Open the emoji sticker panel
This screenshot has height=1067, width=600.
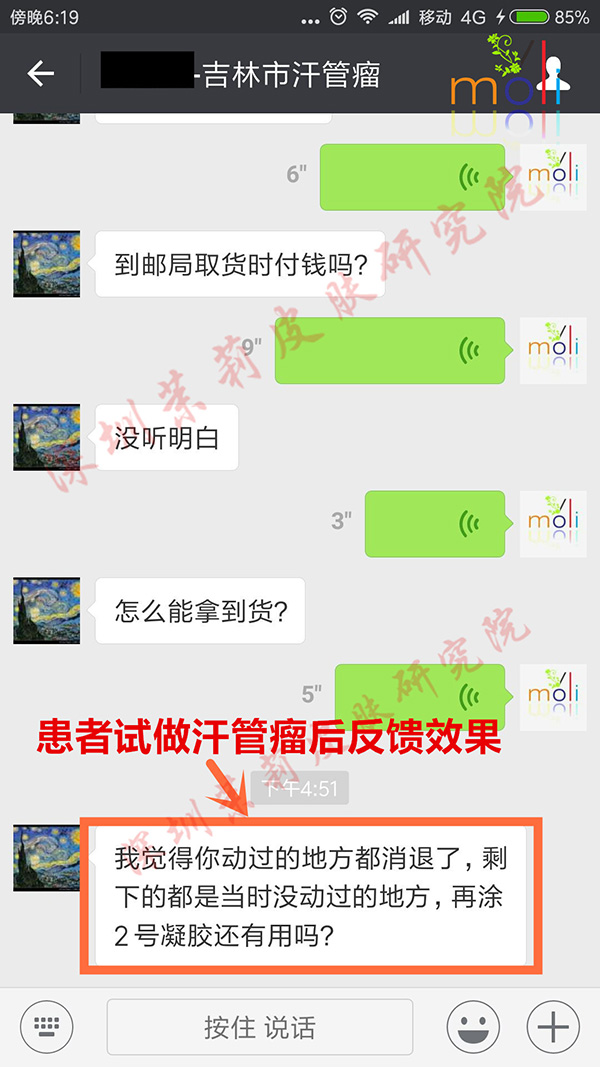[473, 1026]
